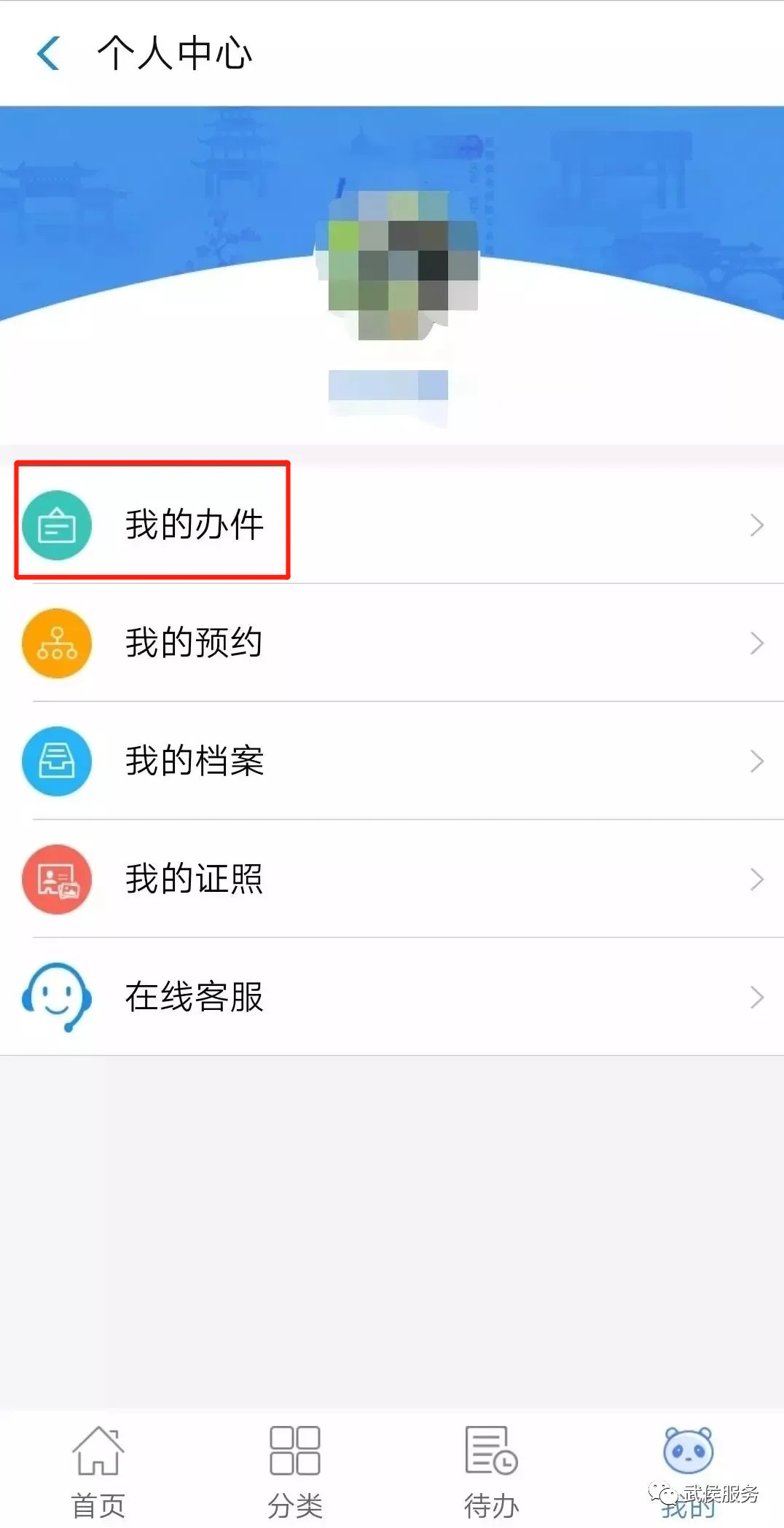The height and width of the screenshot is (1528, 784).
Task: Go back using the top-left arrow
Action: 48,54
